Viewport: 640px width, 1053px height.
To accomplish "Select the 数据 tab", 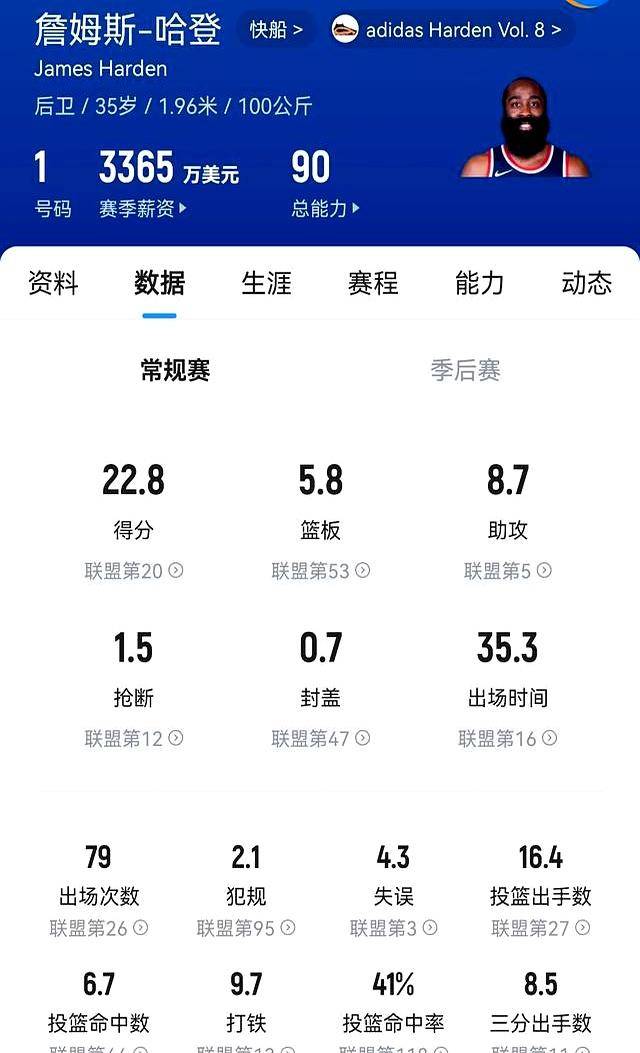I will [159, 283].
